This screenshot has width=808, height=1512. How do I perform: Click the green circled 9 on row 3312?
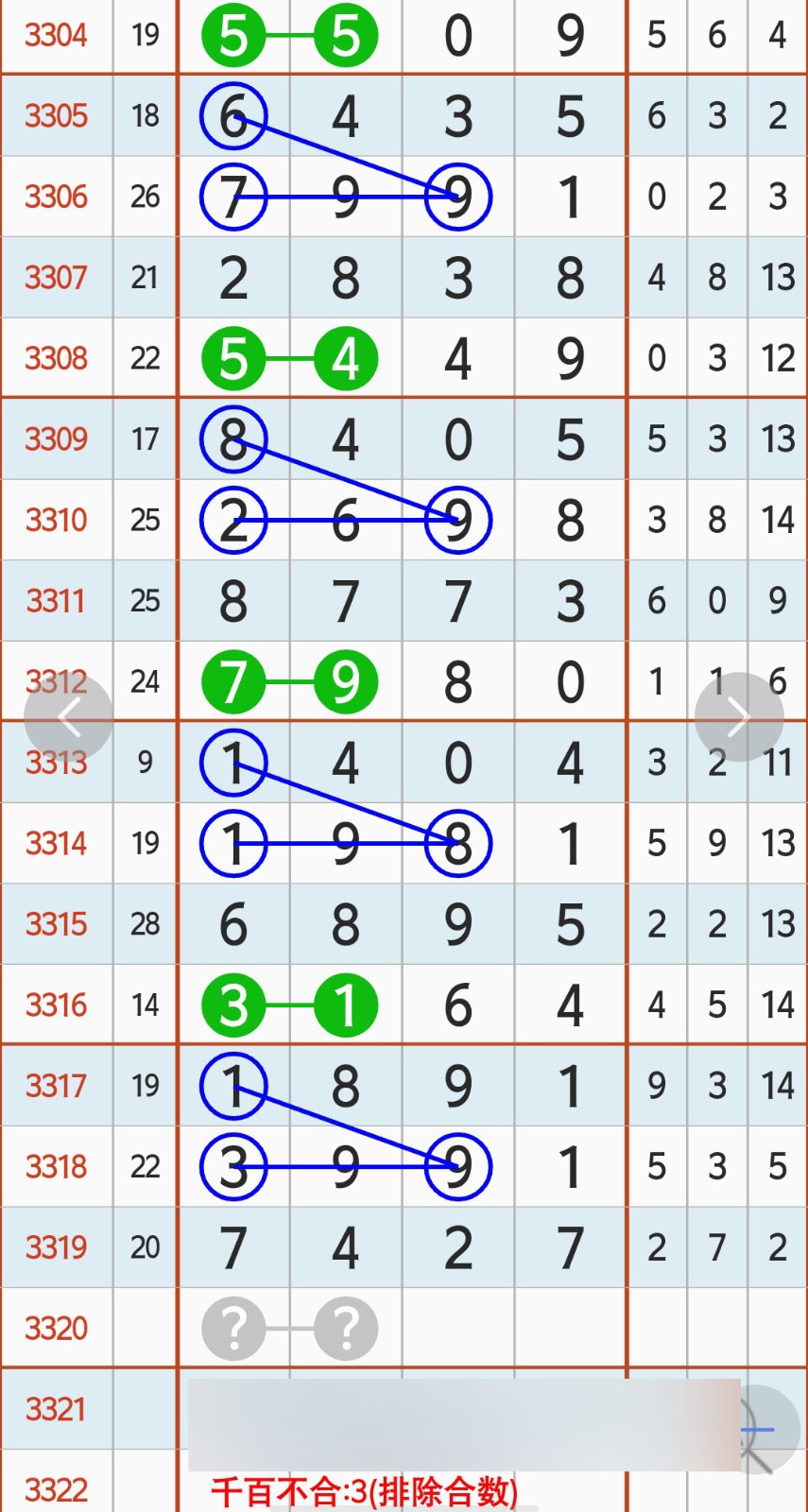coord(344,680)
